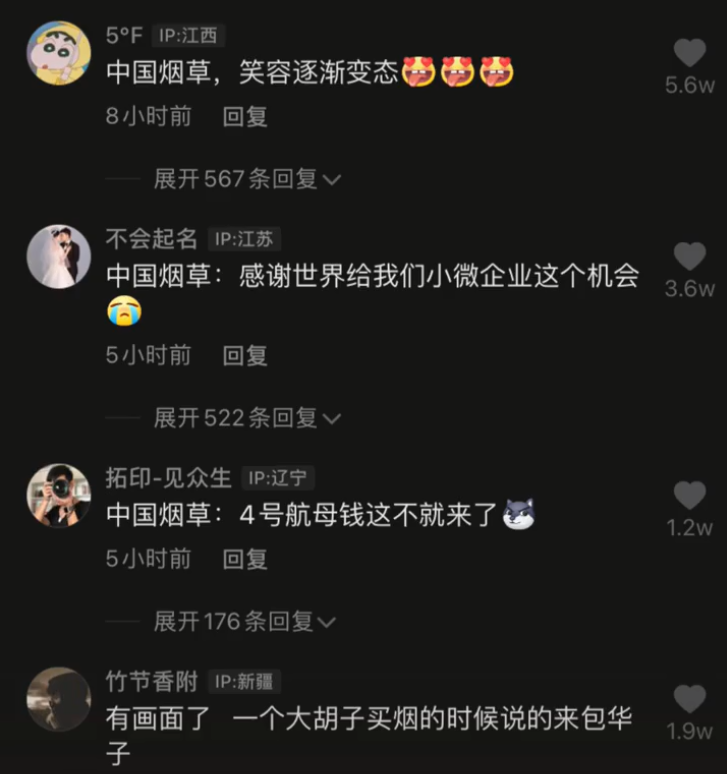
Task: Like 竹节香附's comment with the heart icon
Action: (x=689, y=697)
